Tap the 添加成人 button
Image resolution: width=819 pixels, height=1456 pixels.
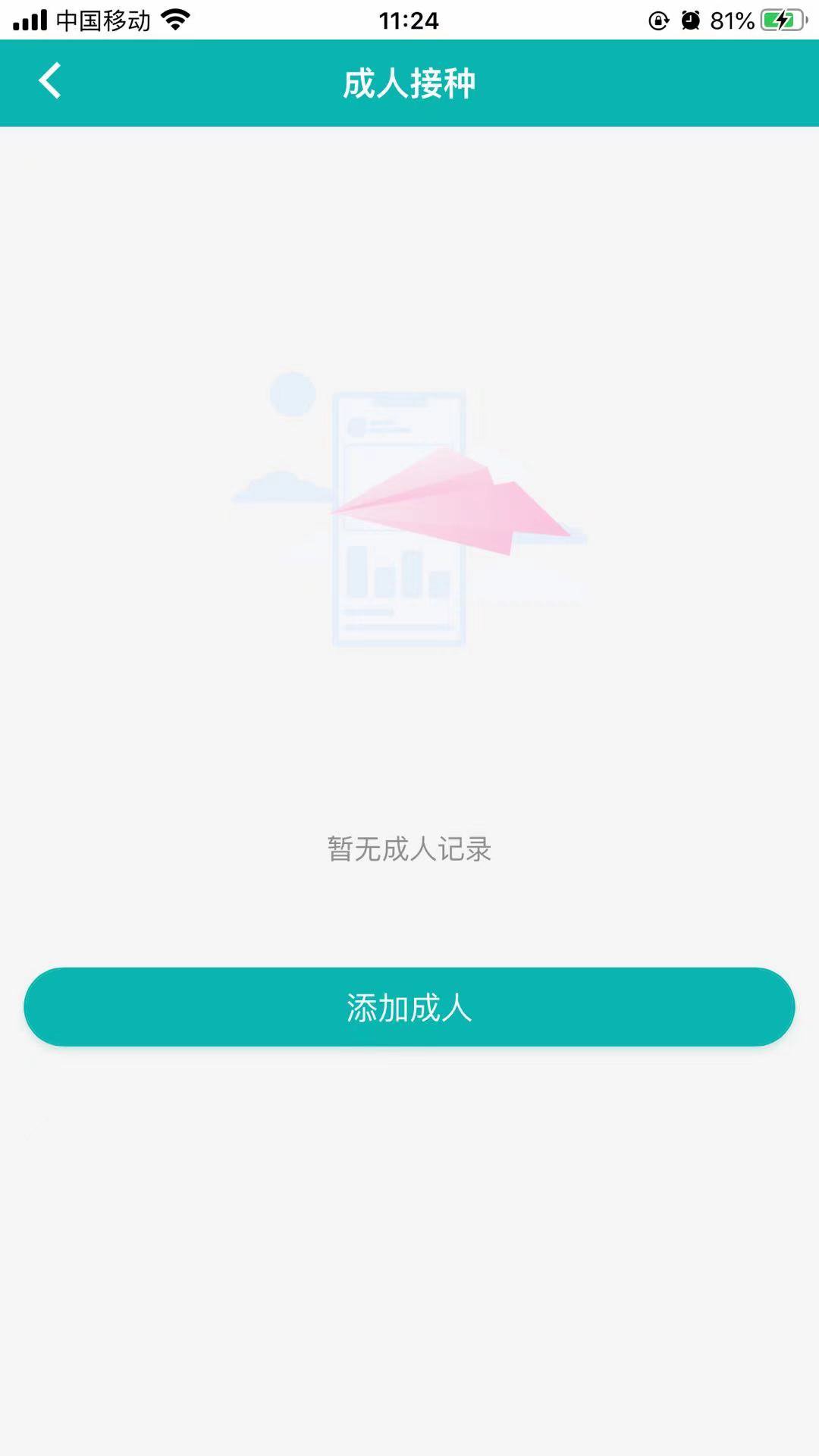tap(409, 1007)
